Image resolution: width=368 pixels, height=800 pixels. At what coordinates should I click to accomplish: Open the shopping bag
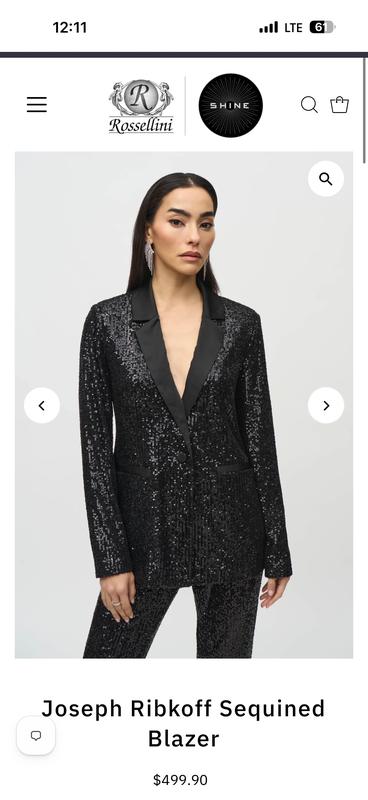tap(339, 105)
